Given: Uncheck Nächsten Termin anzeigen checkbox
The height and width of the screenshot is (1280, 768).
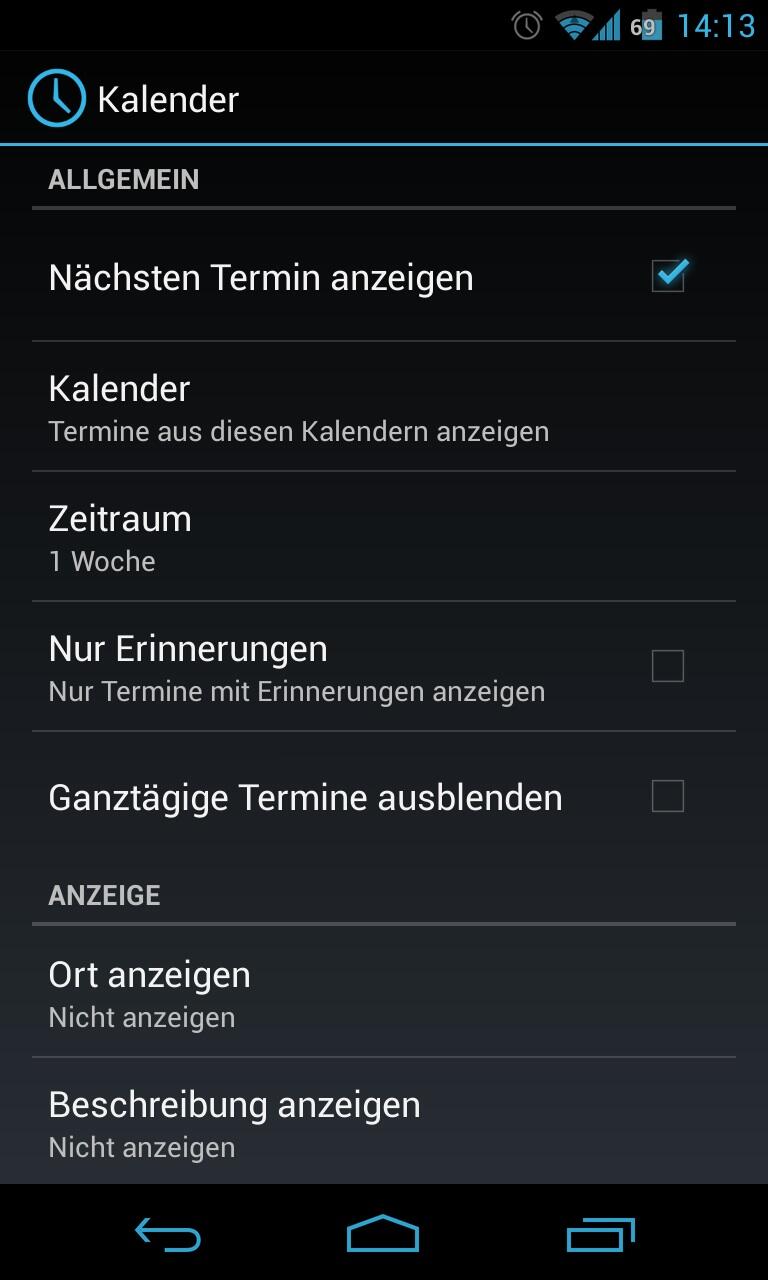Looking at the screenshot, I should [x=669, y=275].
